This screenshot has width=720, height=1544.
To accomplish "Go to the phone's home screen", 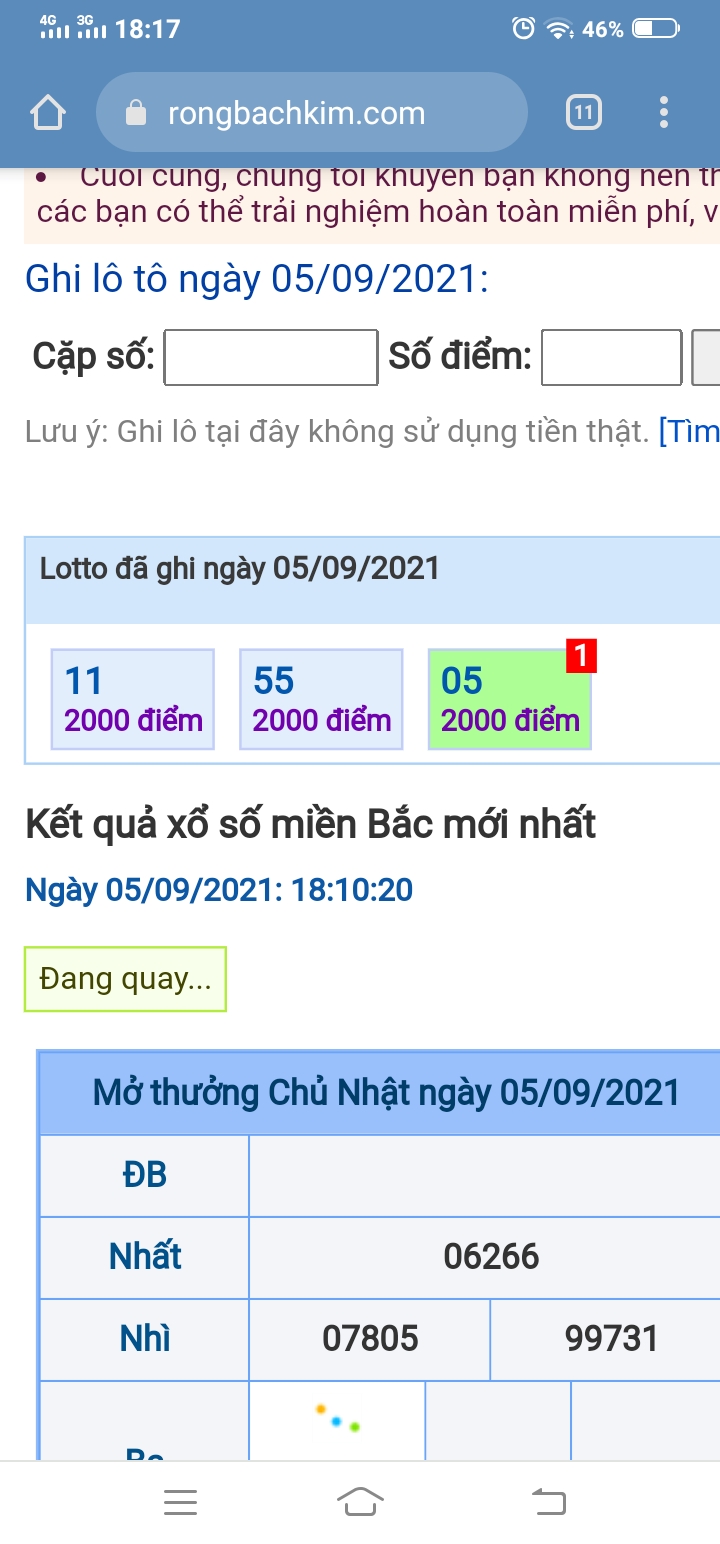I will [361, 1502].
